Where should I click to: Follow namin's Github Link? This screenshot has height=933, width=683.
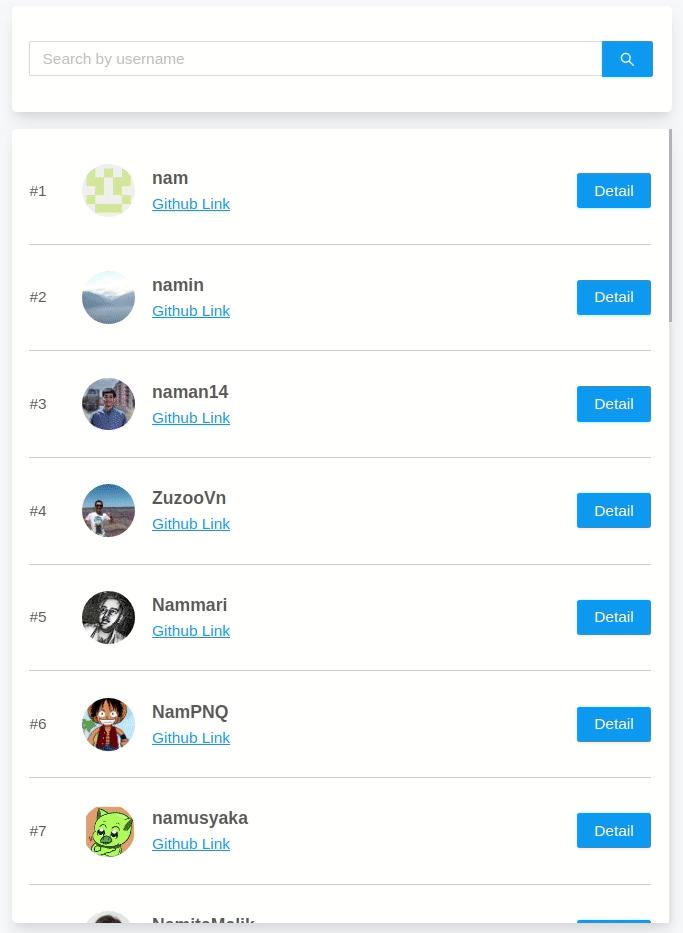[191, 311]
